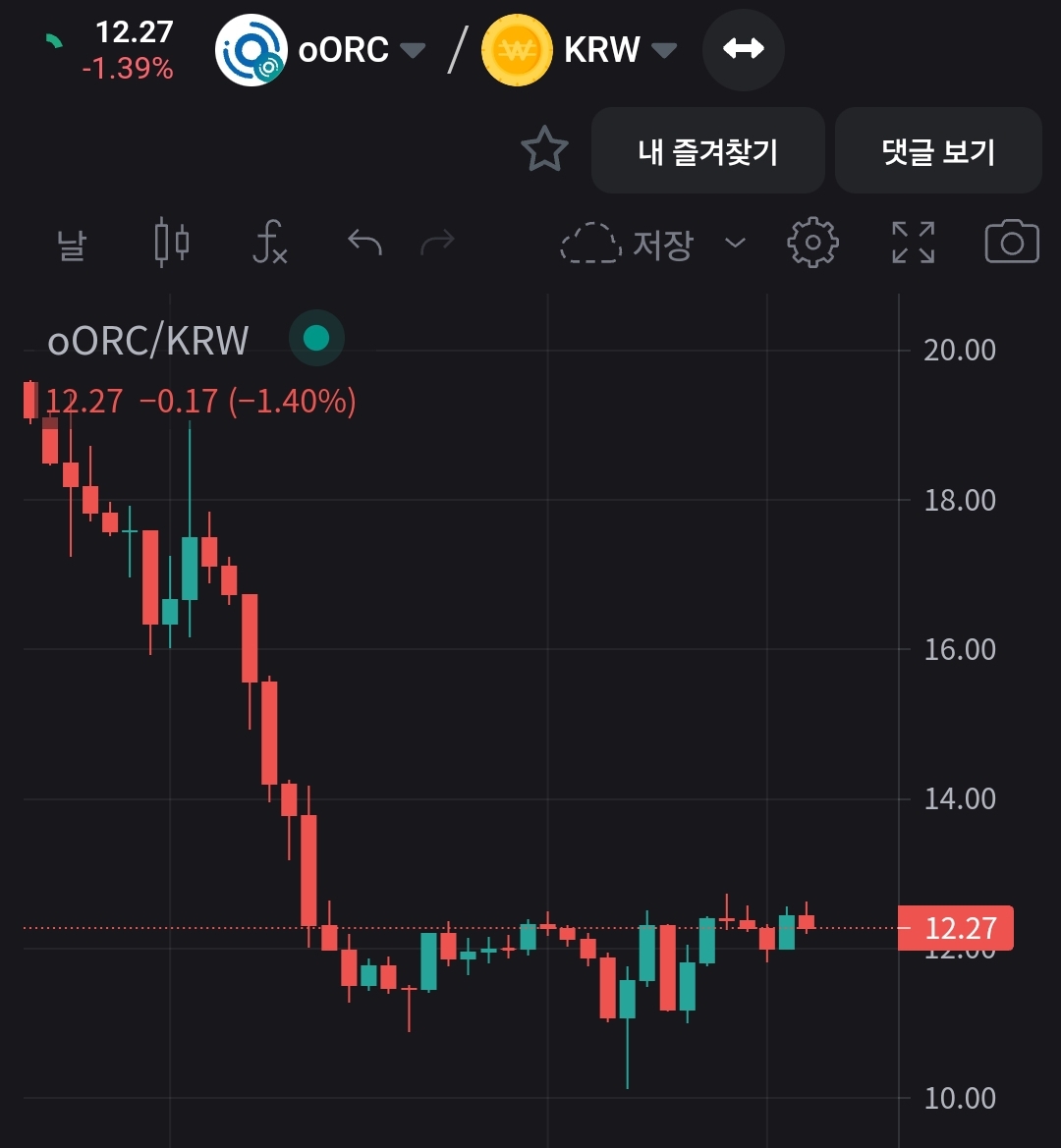Change the 날 chart interval
This screenshot has height=1148, width=1061.
pos(71,243)
